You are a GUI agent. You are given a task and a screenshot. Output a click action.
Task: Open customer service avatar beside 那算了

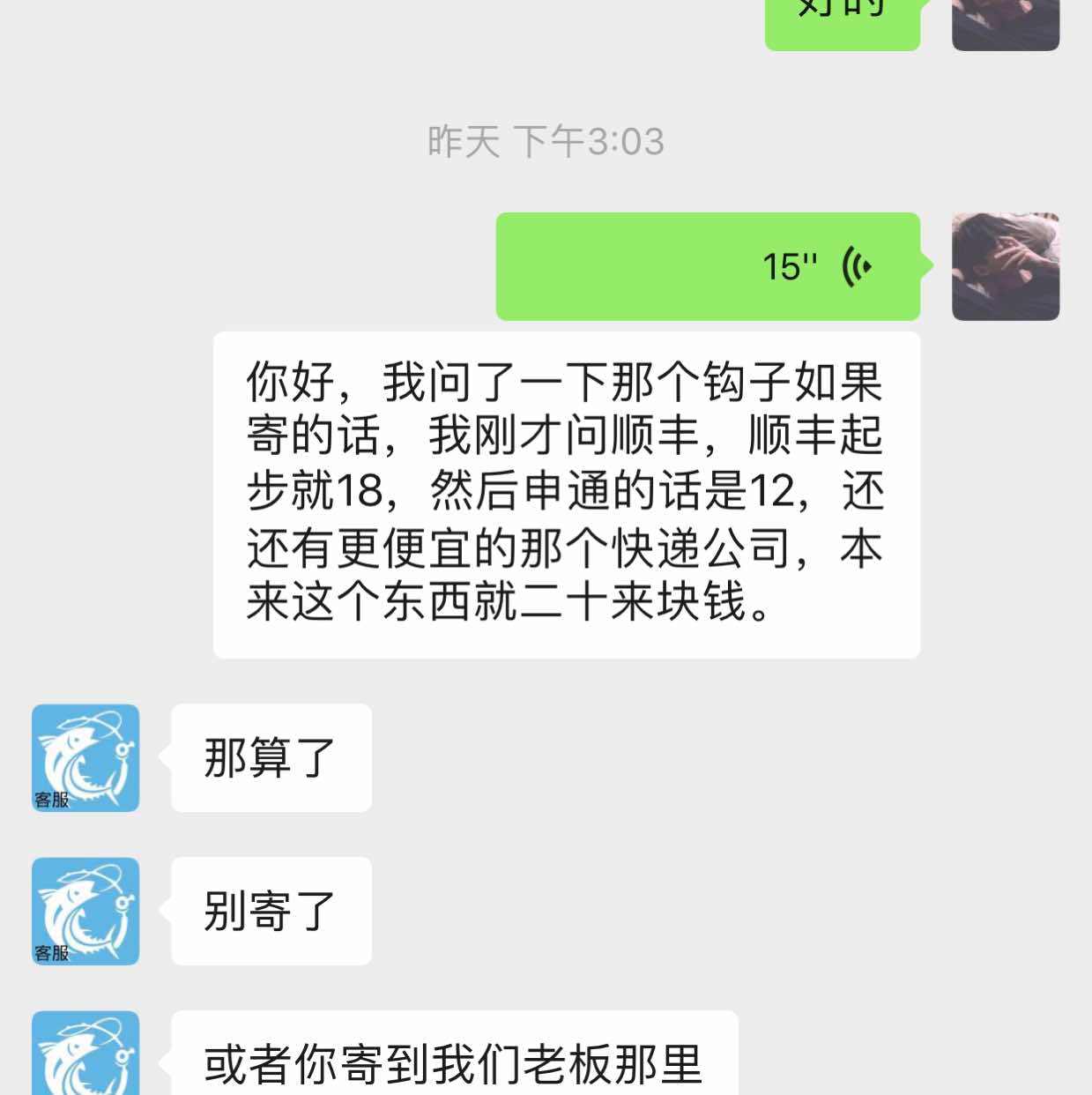point(85,757)
